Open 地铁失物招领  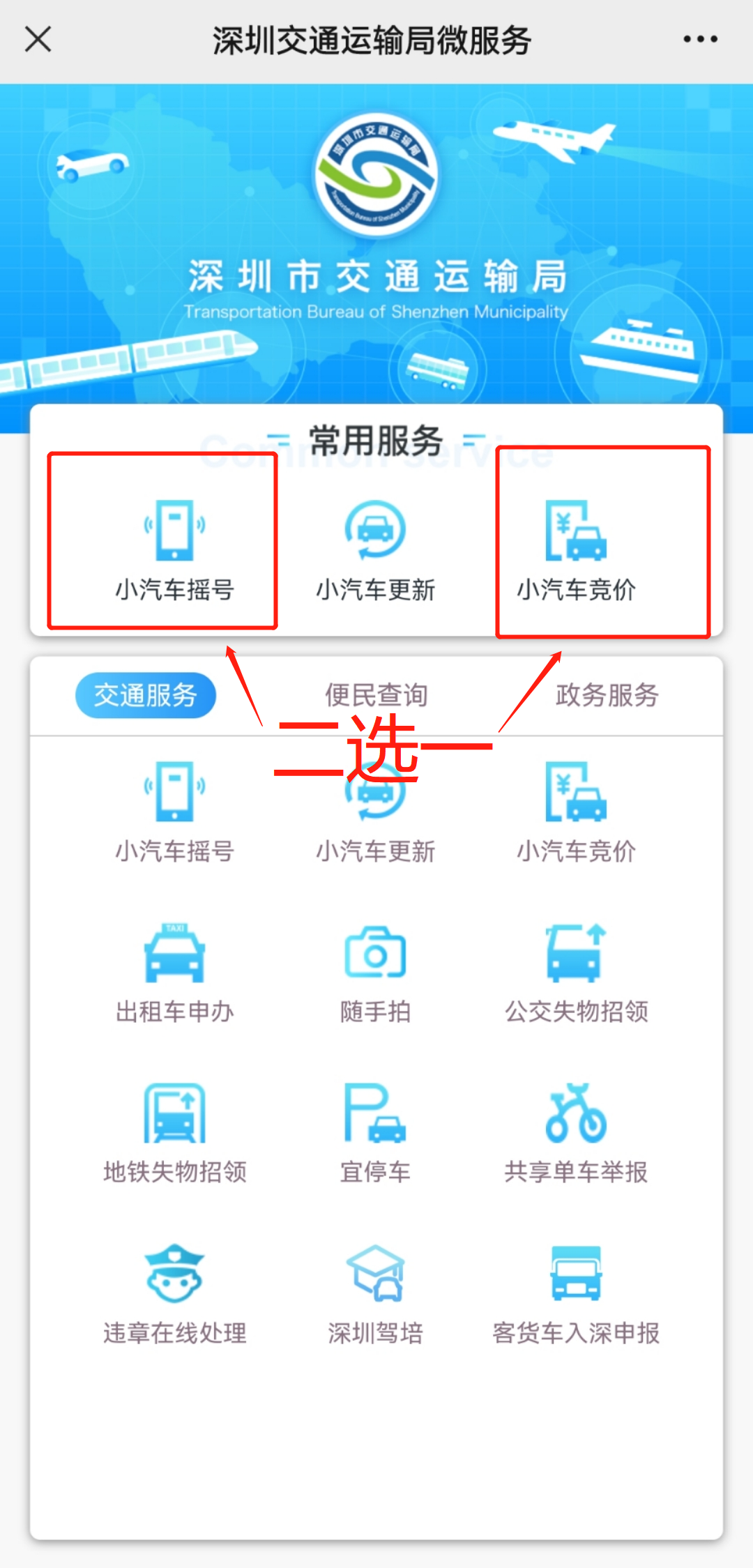(x=174, y=1133)
